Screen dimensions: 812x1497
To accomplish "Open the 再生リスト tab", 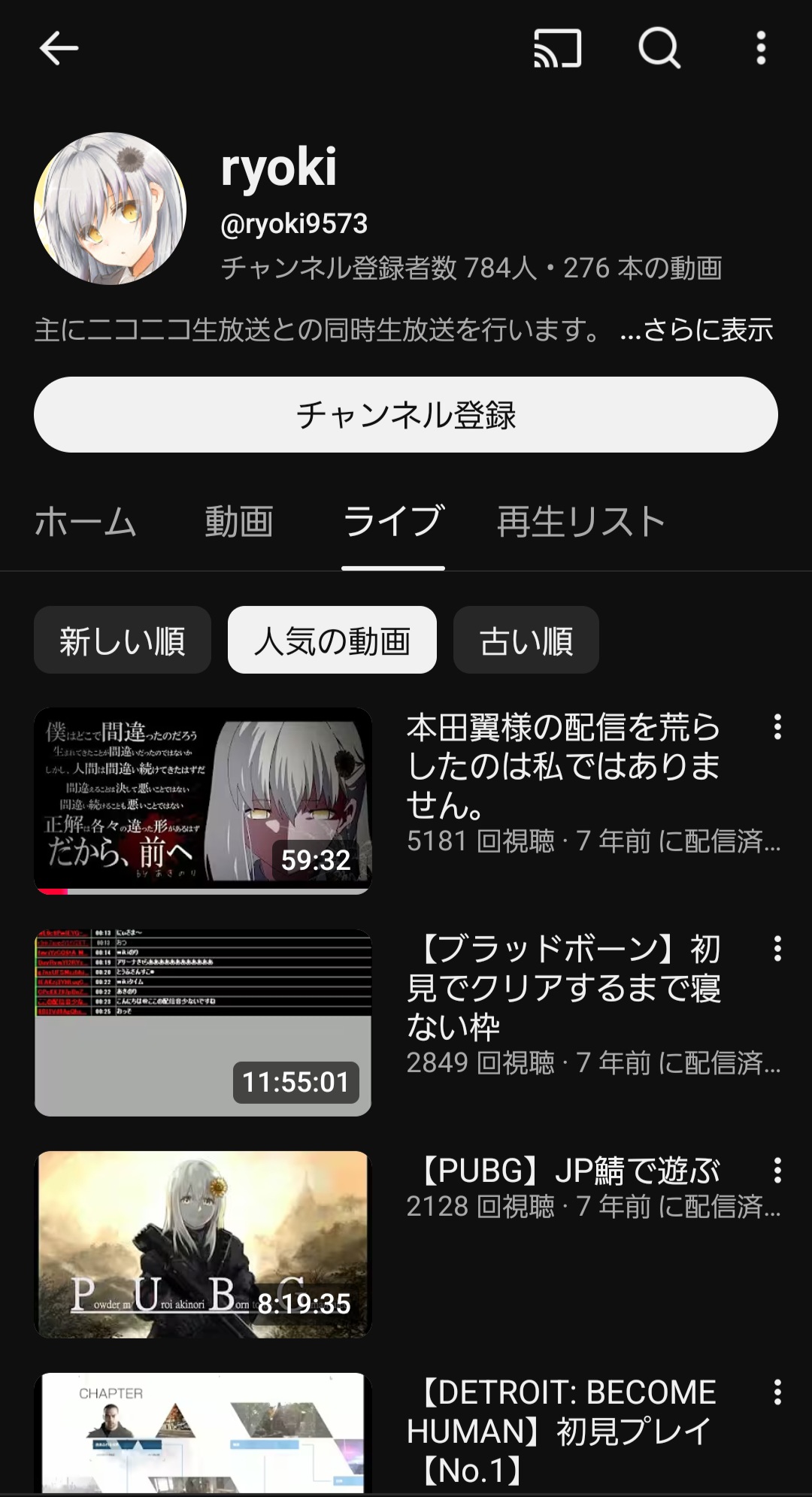I will [580, 522].
